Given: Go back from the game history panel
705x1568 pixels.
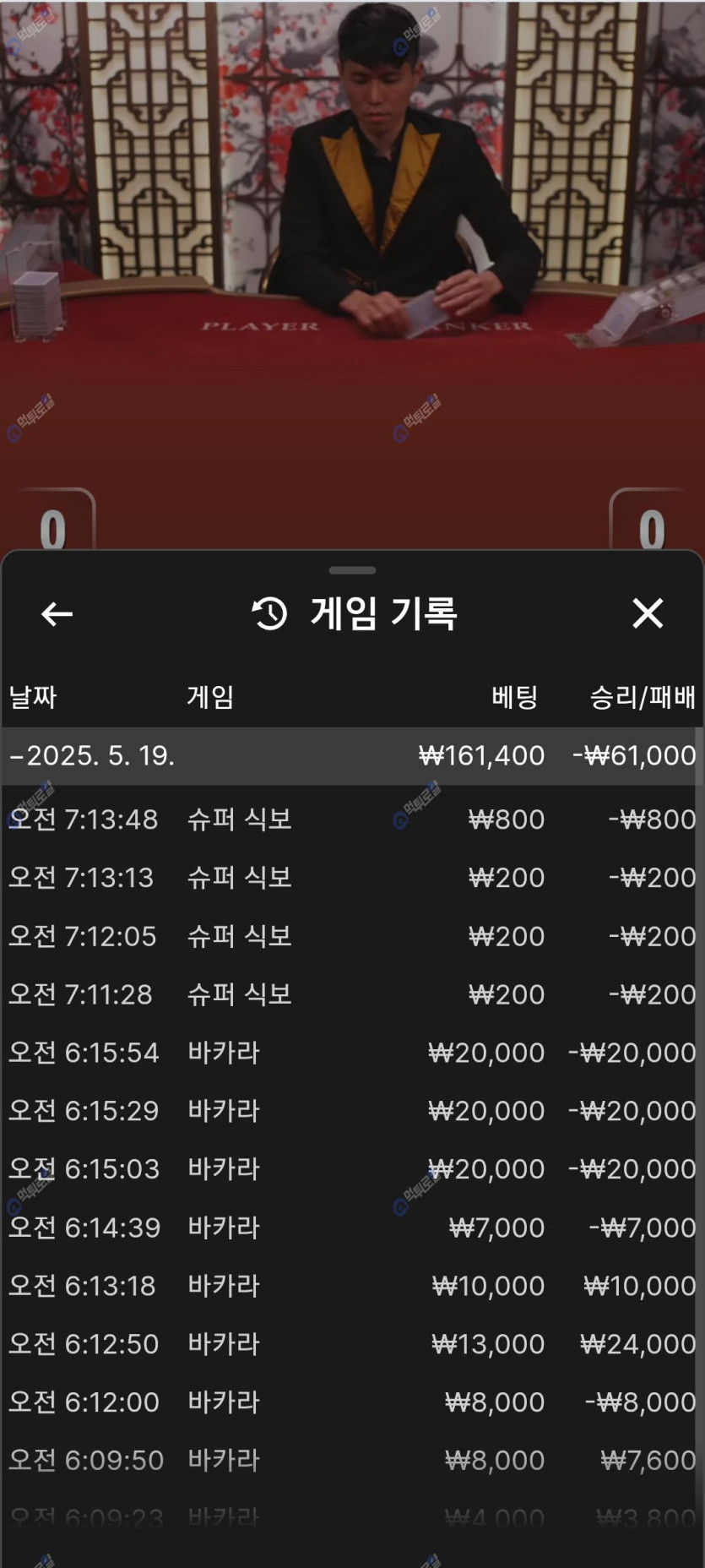Looking at the screenshot, I should 57,613.
